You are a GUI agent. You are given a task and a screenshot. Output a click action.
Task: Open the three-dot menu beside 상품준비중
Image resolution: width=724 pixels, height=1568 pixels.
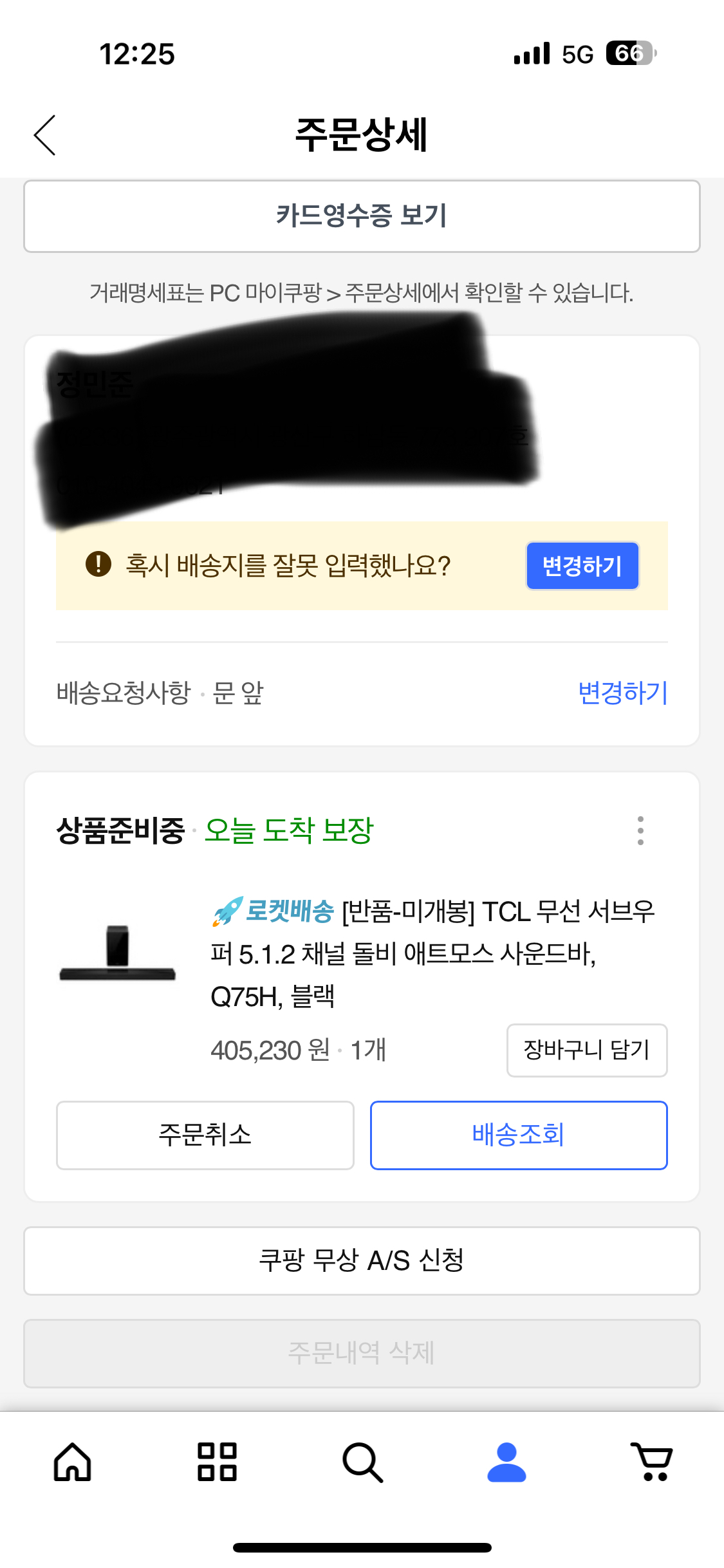pyautogui.click(x=640, y=830)
